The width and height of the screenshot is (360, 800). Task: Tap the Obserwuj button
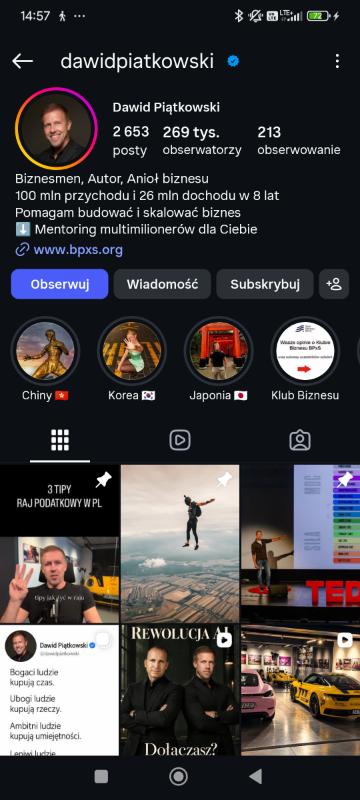[60, 284]
